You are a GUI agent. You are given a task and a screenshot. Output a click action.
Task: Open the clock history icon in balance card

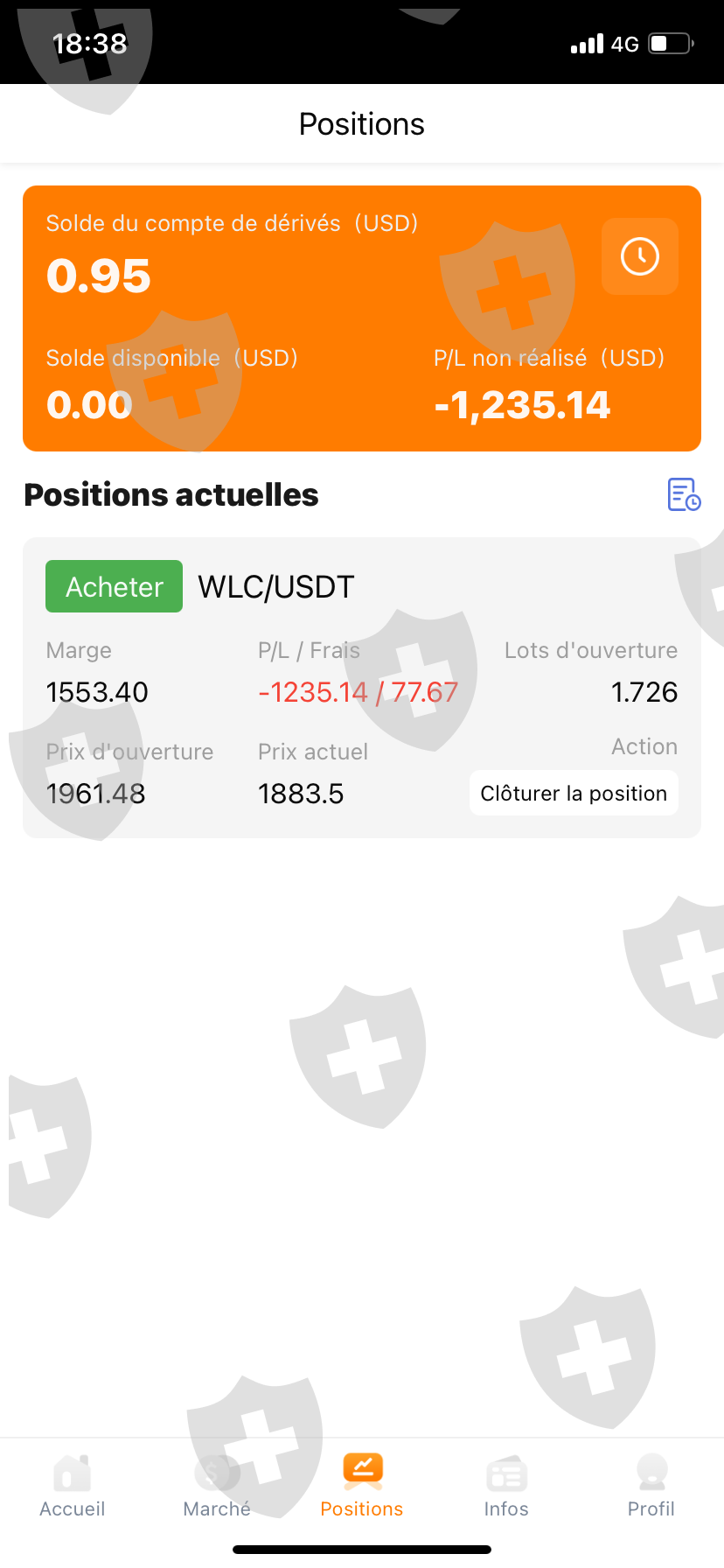tap(640, 256)
